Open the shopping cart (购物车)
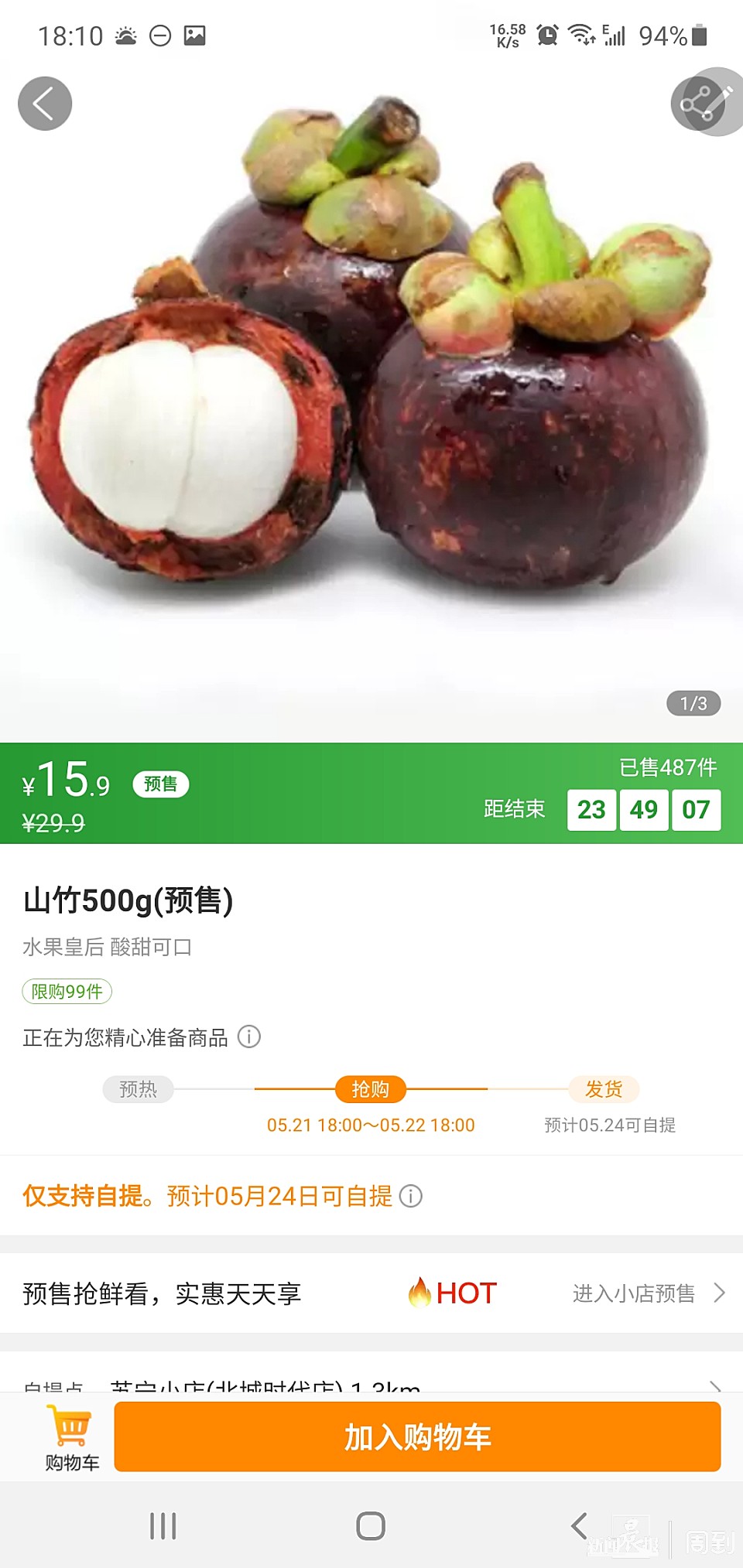This screenshot has height=1568, width=743. click(72, 1439)
